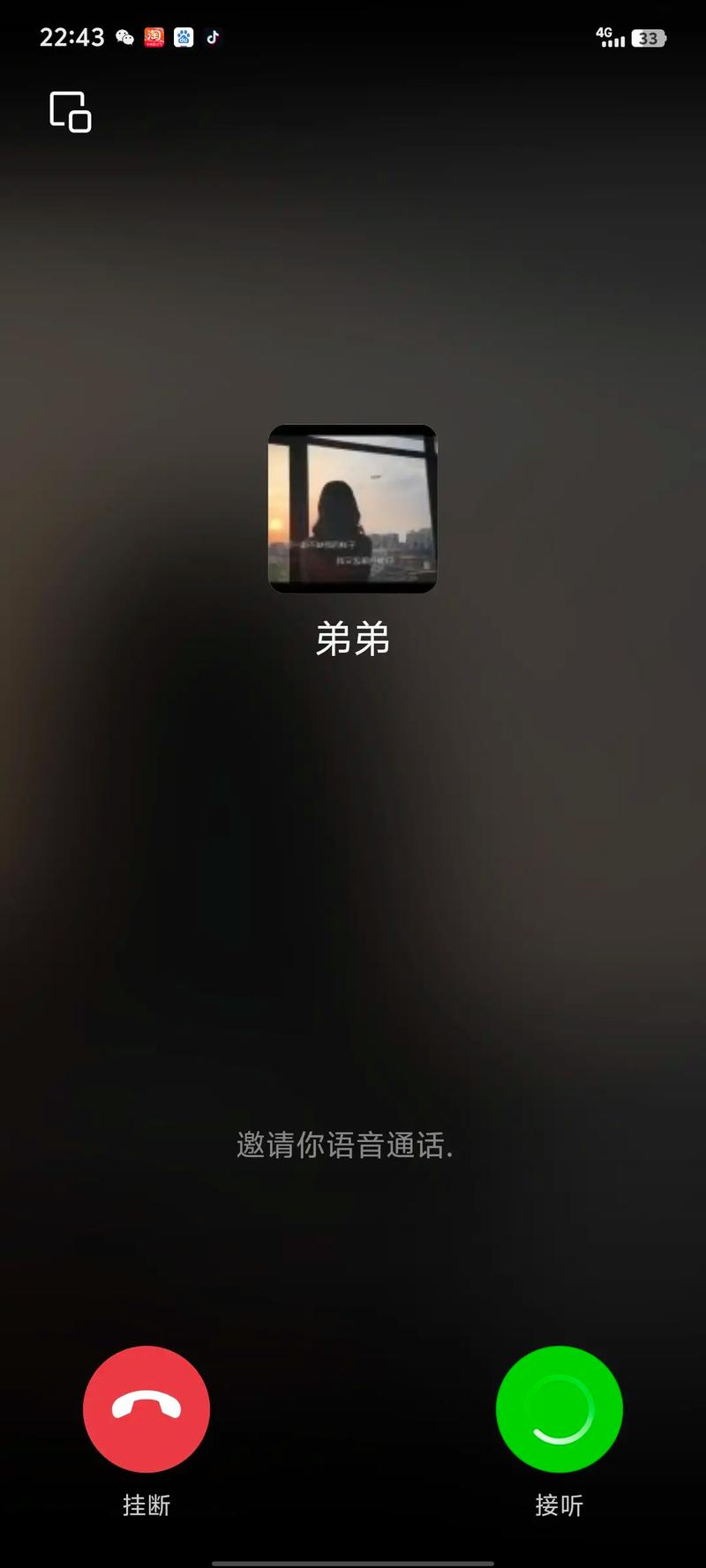706x1568 pixels.
Task: Tap the spinning ring on the answer button
Action: click(x=559, y=1409)
